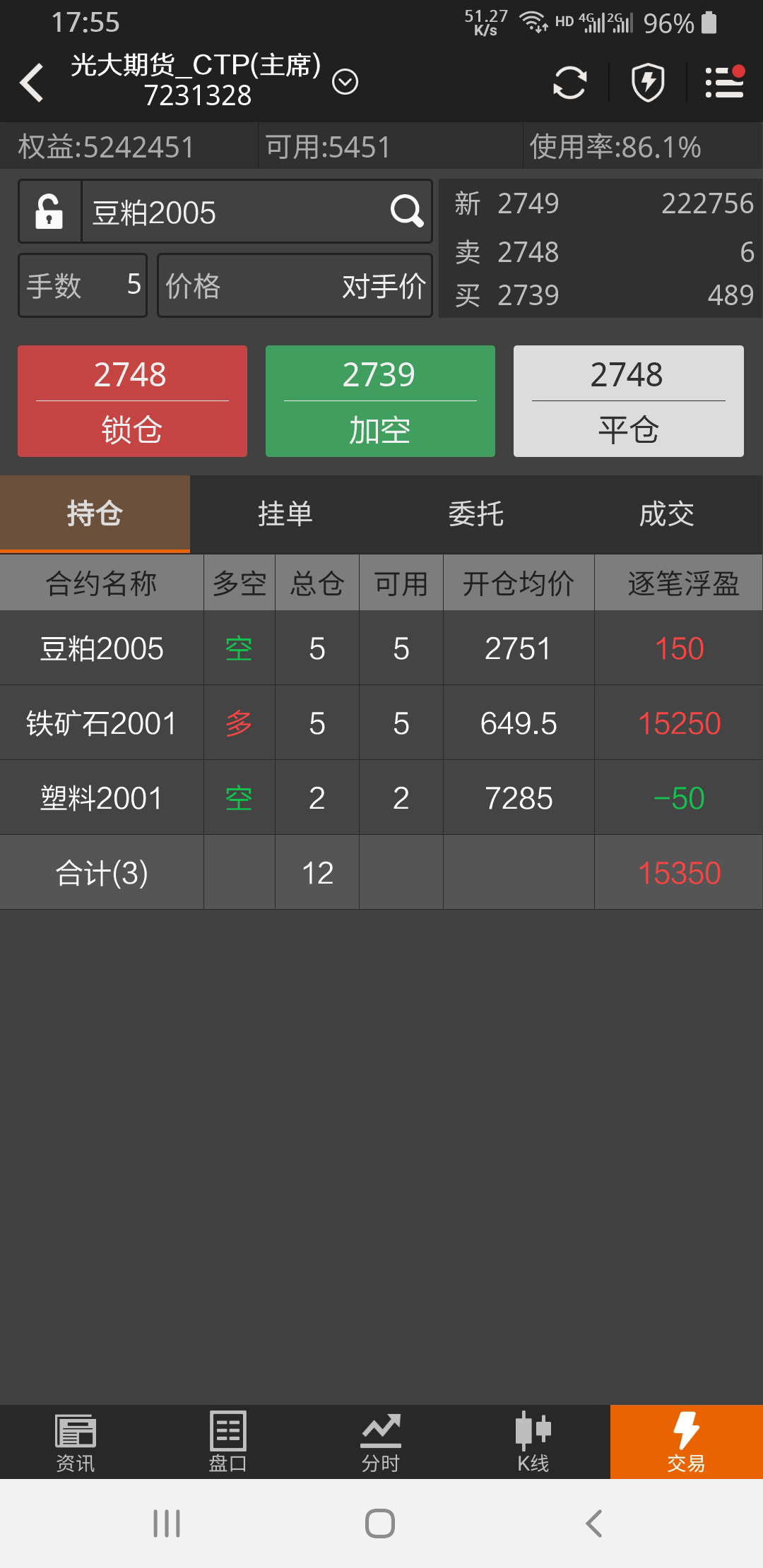Viewport: 763px width, 1568px height.
Task: Go back using the top-left arrow
Action: [32, 83]
